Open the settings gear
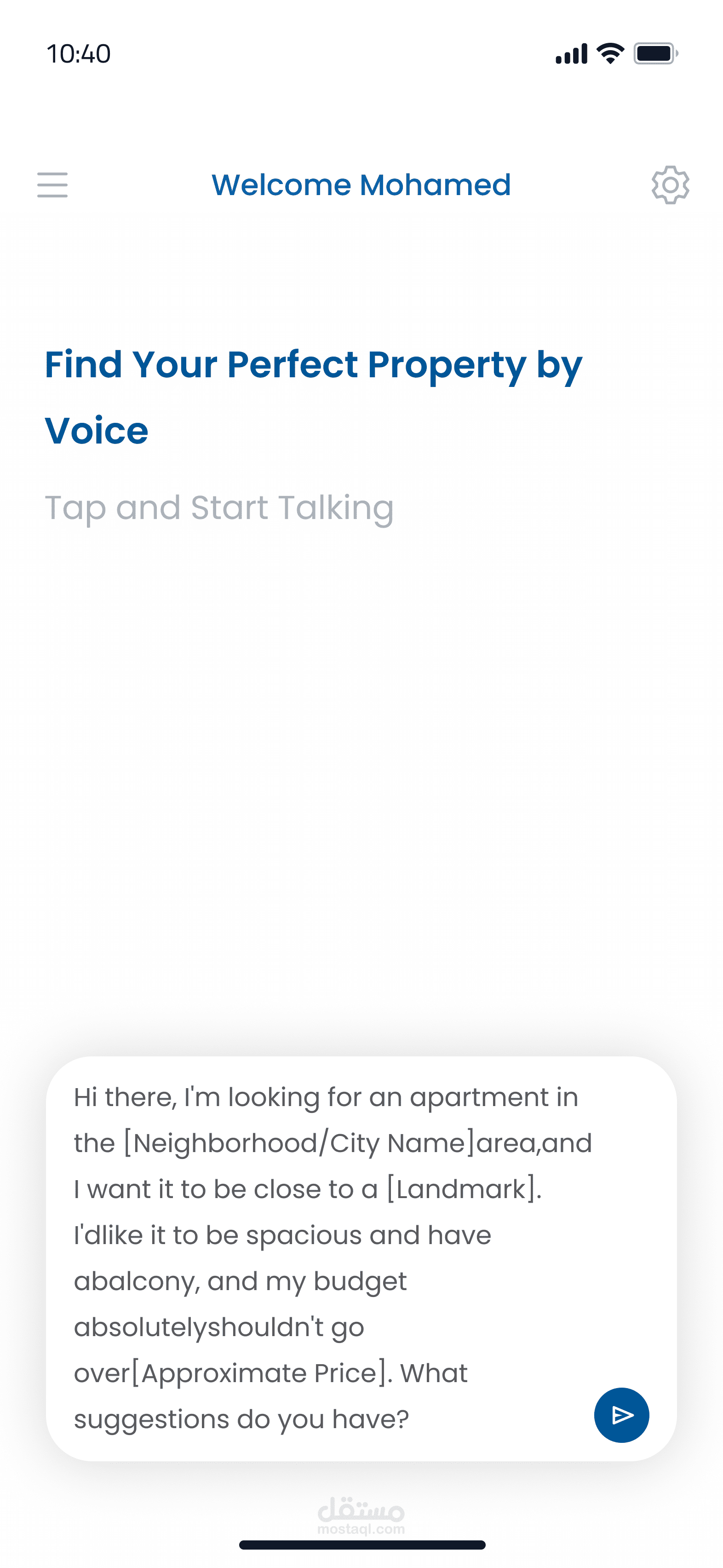Screen dimensions: 723x1568 click(x=670, y=184)
